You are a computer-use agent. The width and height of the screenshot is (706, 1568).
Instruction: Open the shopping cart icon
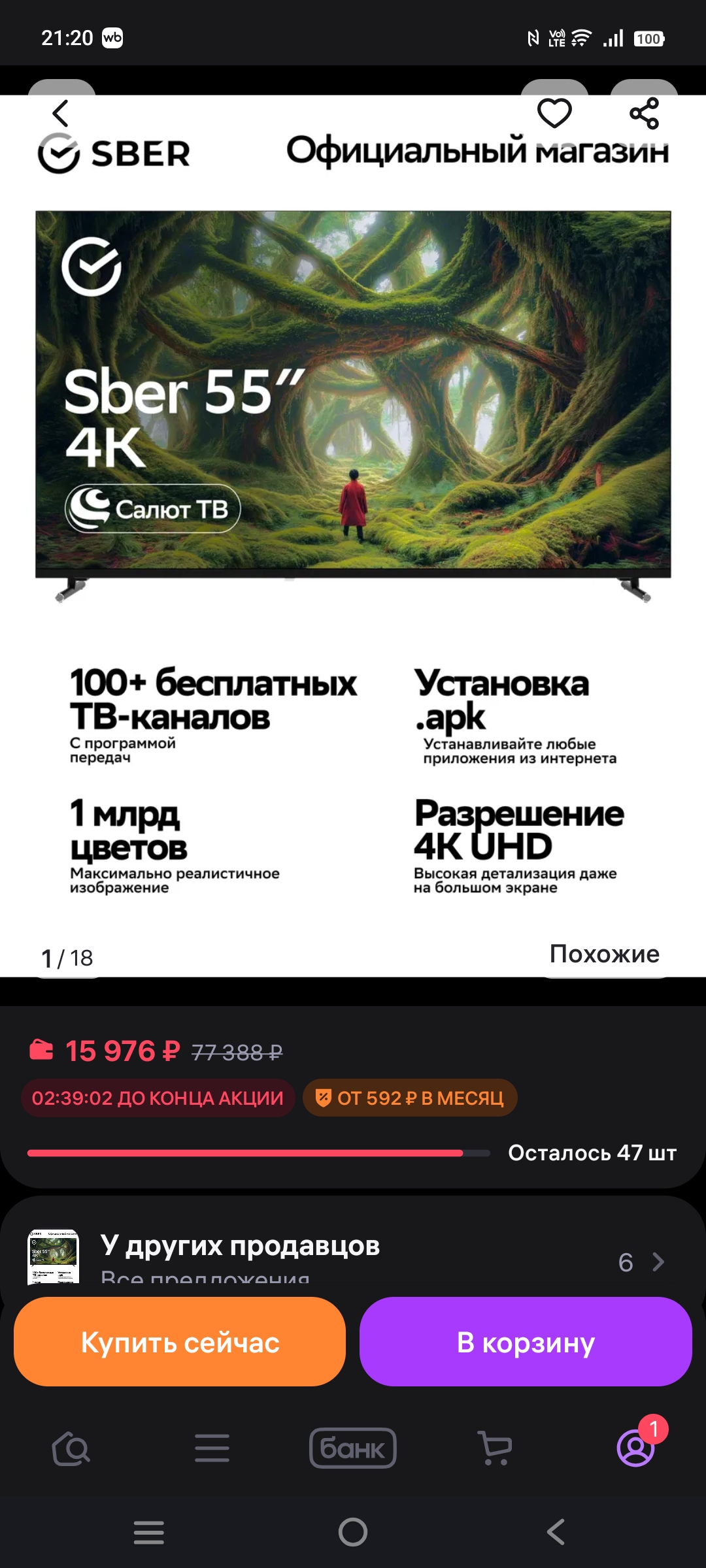[494, 1448]
